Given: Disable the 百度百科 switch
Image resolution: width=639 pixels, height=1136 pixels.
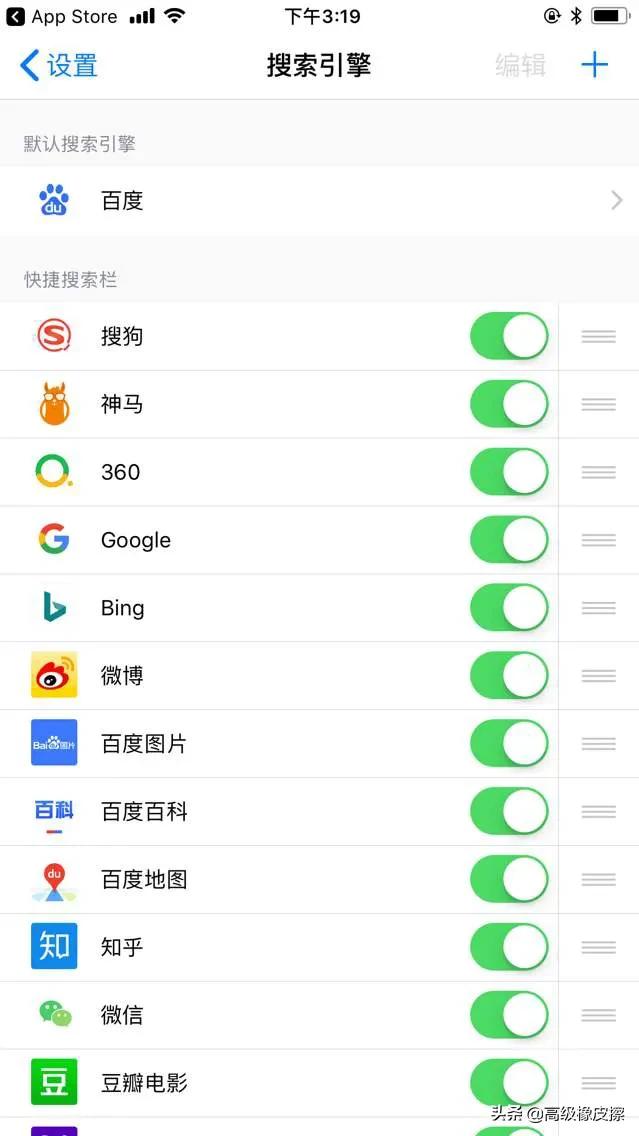Looking at the screenshot, I should pos(509,812).
